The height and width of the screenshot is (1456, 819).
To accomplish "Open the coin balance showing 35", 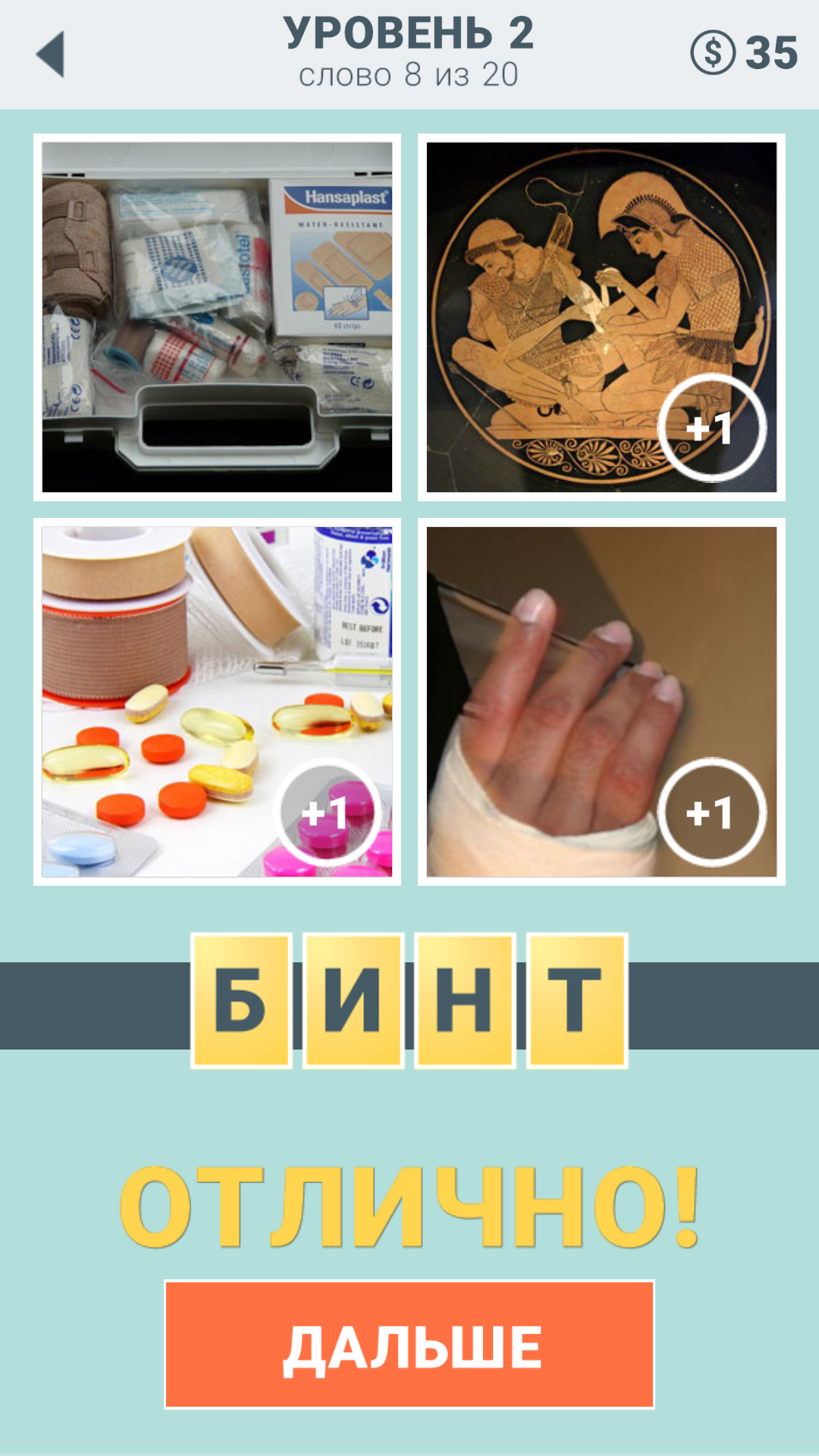I will (x=743, y=53).
